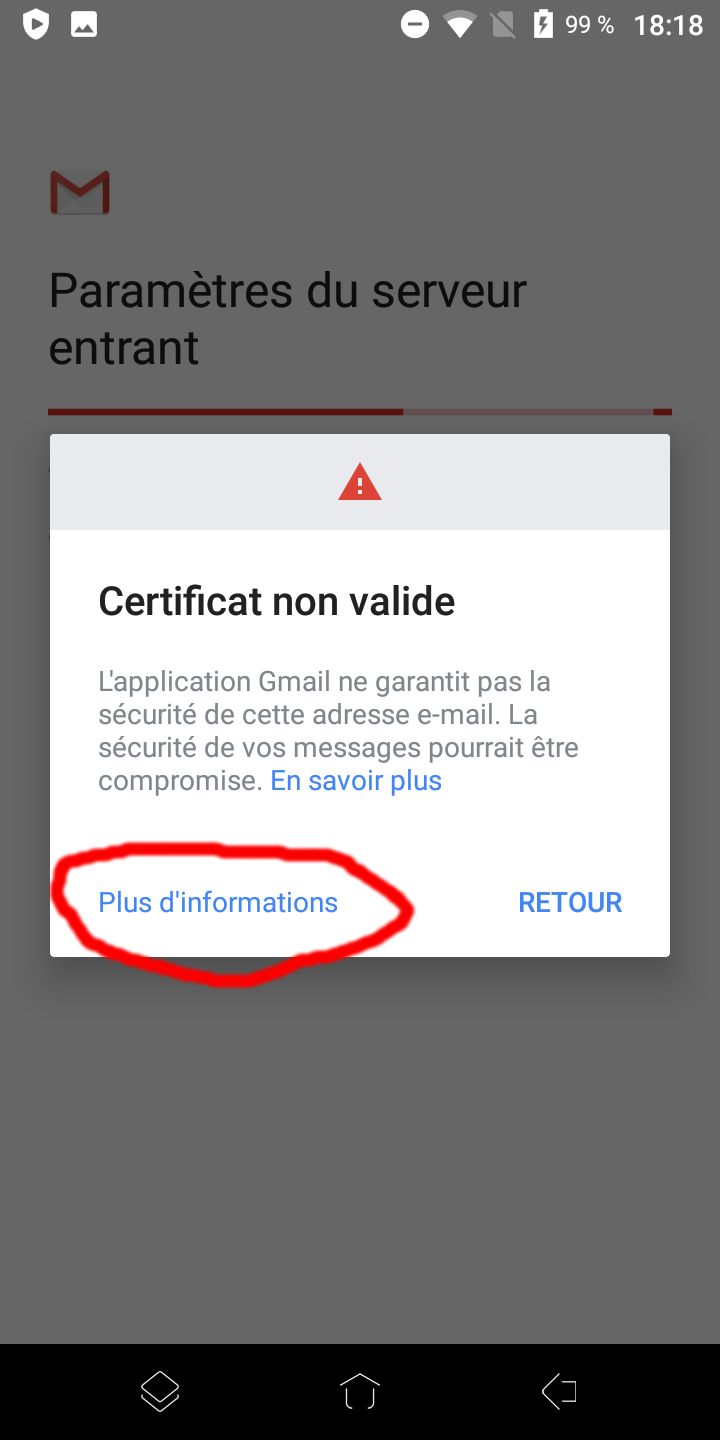
Task: Tap the system back navigation button
Action: tap(559, 1391)
